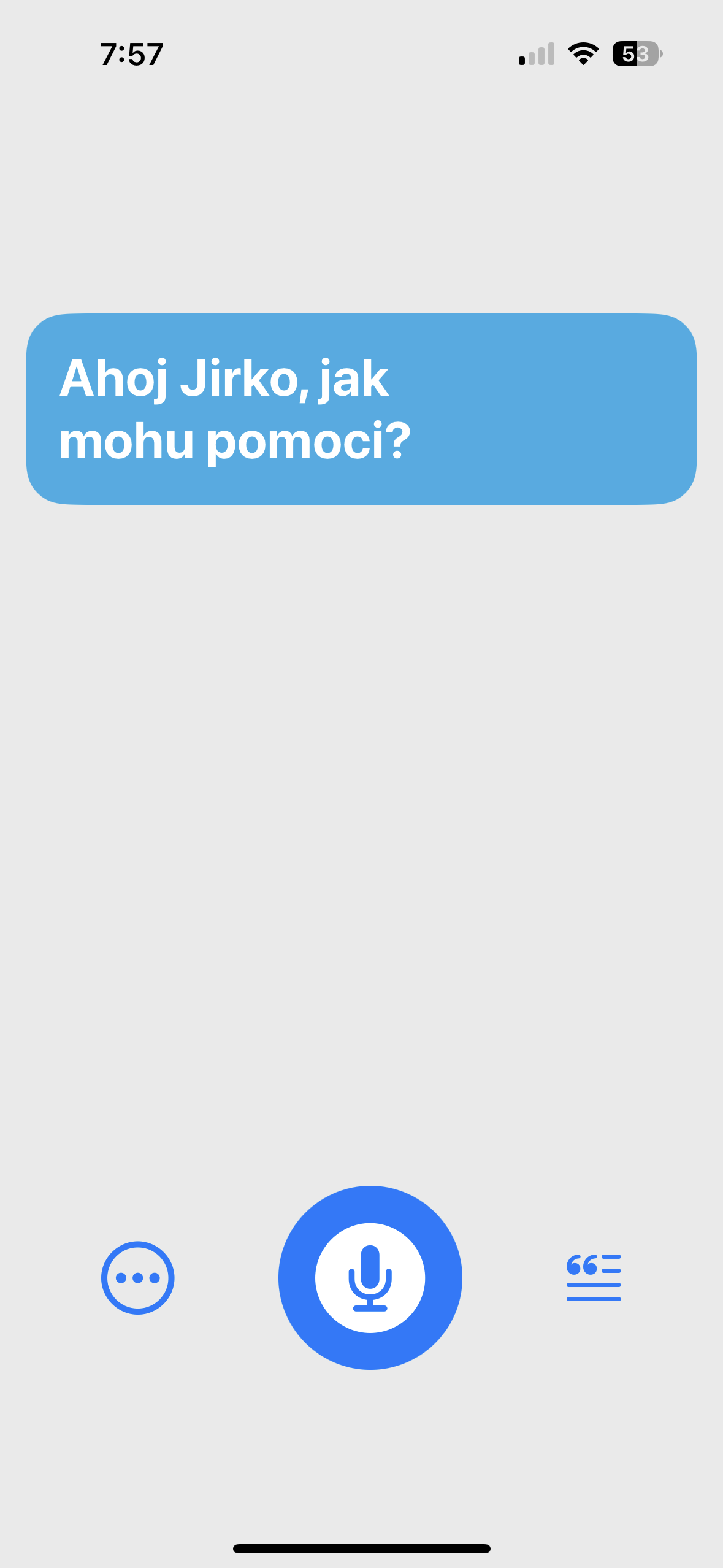Tap the clock showing 7:57
The image size is (723, 1568).
coord(131,54)
